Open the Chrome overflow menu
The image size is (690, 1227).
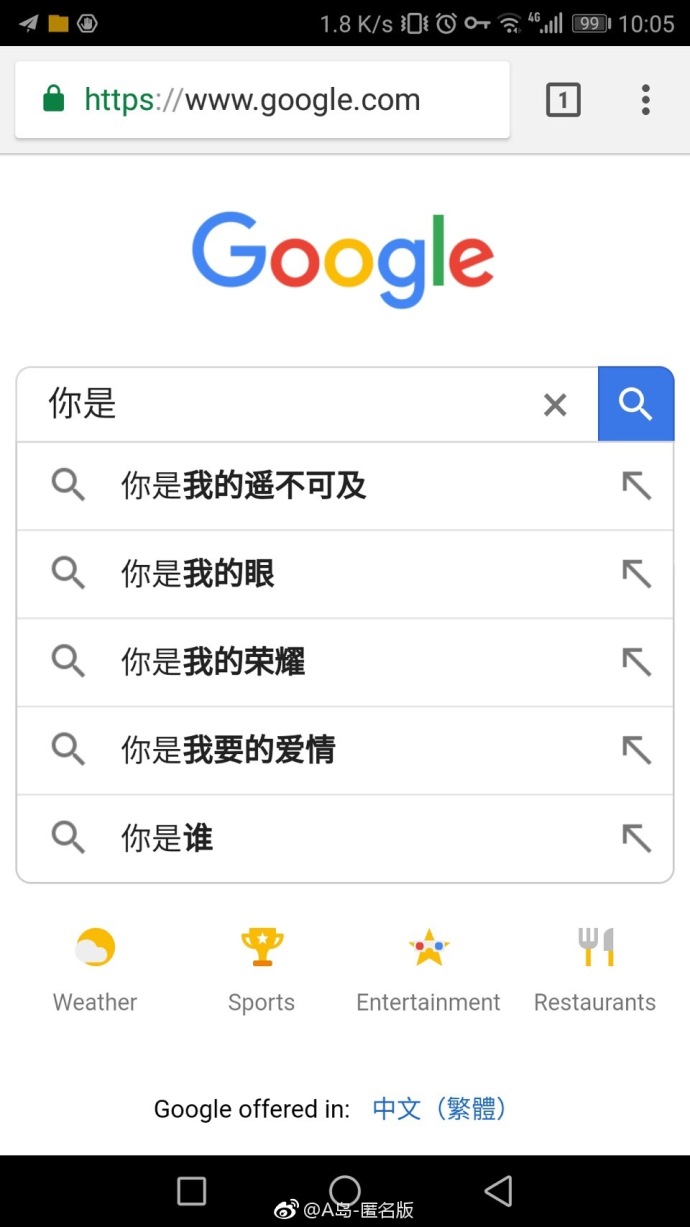[645, 100]
